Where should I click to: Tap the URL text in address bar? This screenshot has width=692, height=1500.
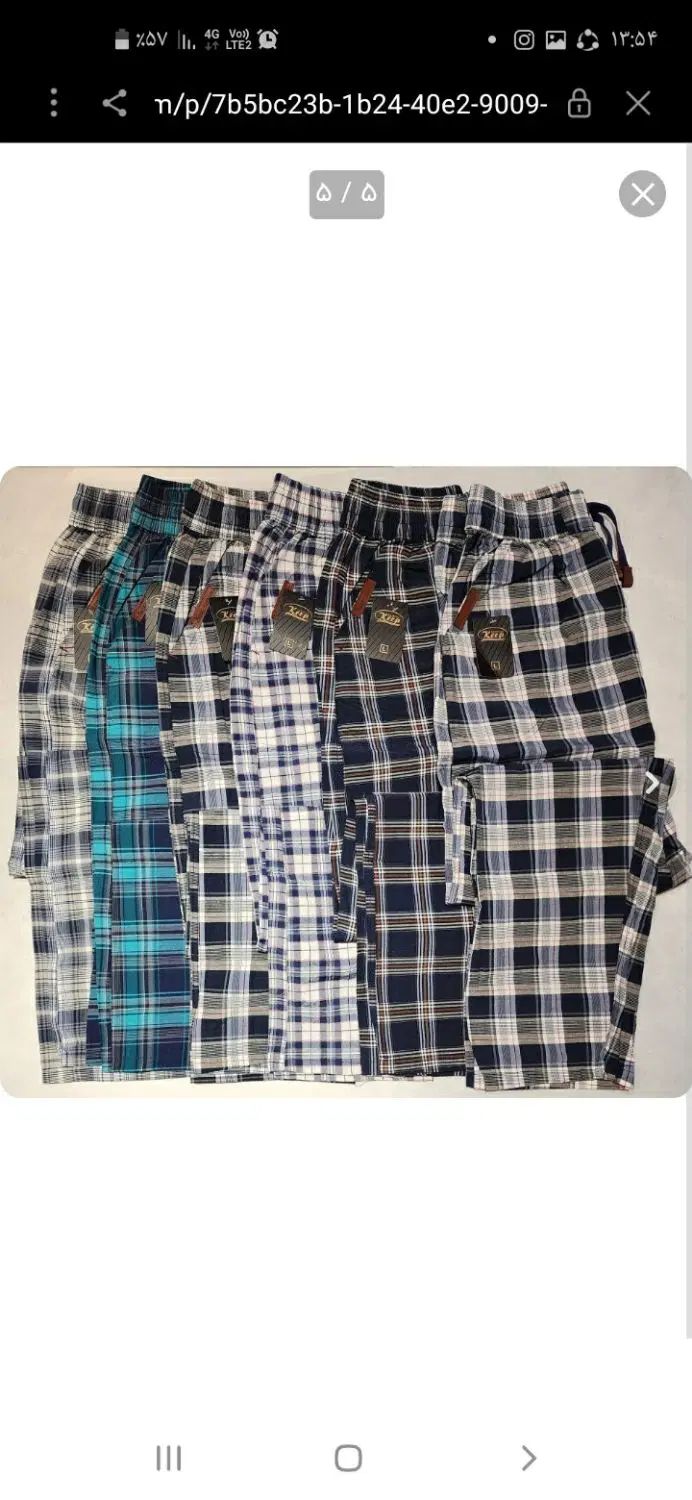(x=350, y=103)
